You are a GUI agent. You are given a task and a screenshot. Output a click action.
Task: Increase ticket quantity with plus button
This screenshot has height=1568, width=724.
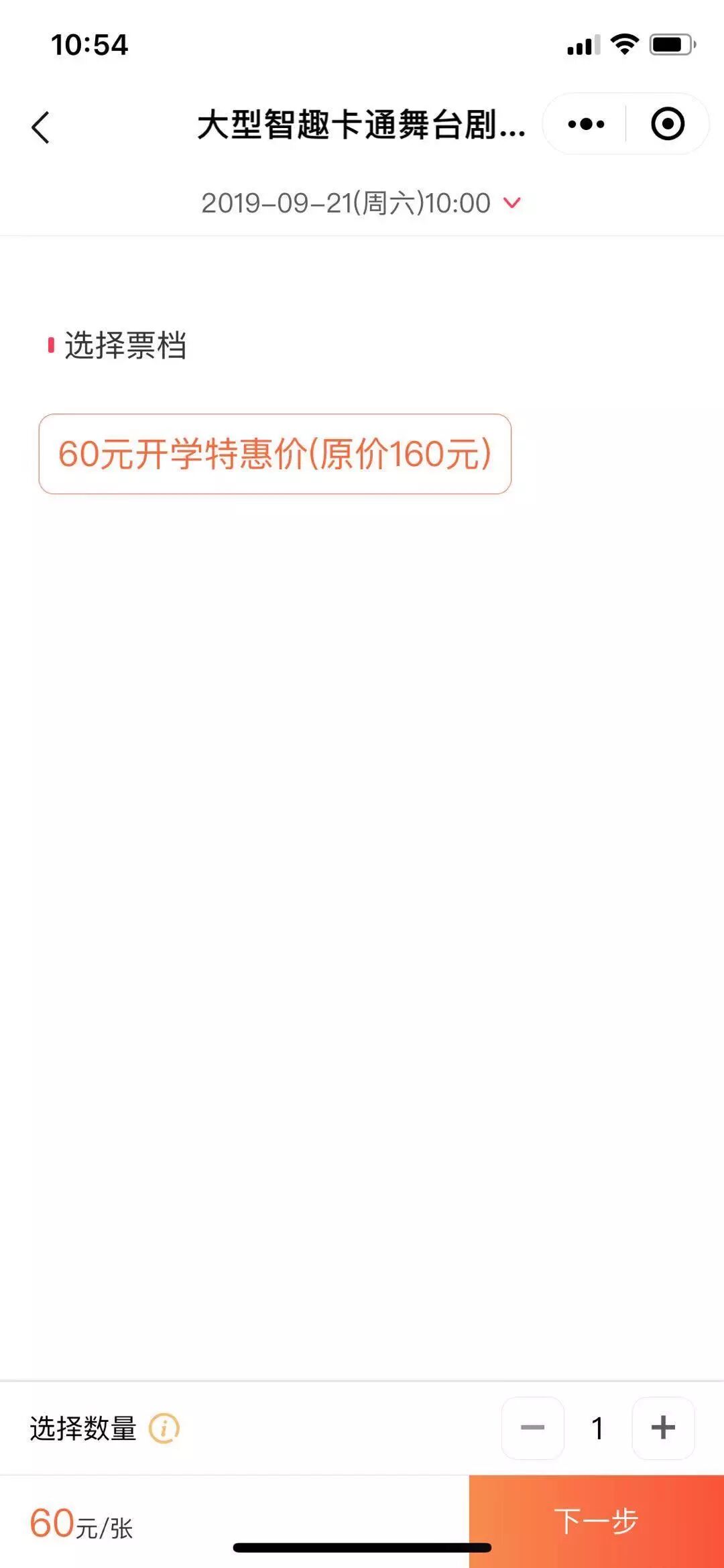tap(663, 1428)
